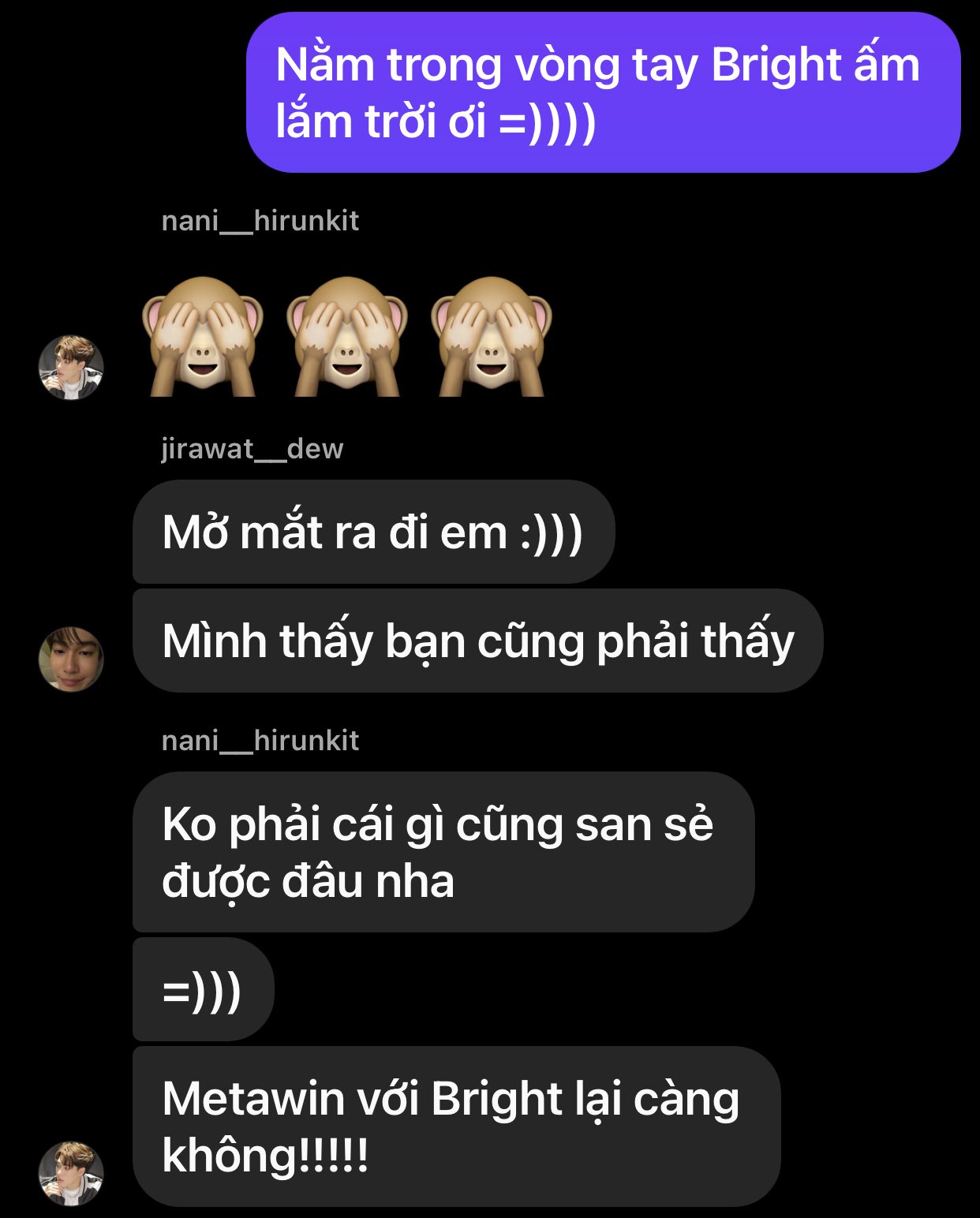Tap nani__hirunkit's avatar beside the monkey emojis

[x=71, y=368]
